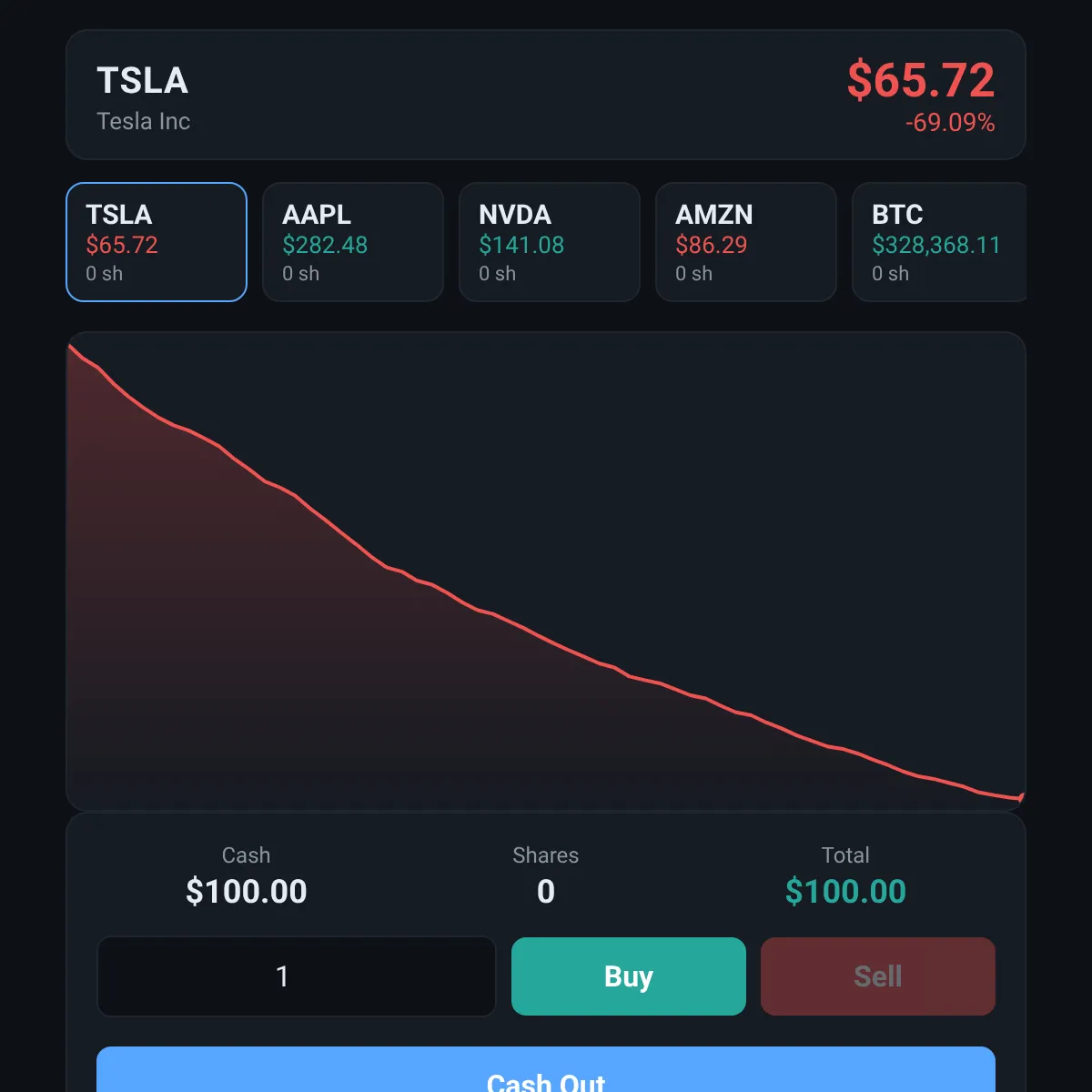Tap the Sell button
This screenshot has height=1092, width=1092.
pyautogui.click(x=878, y=976)
